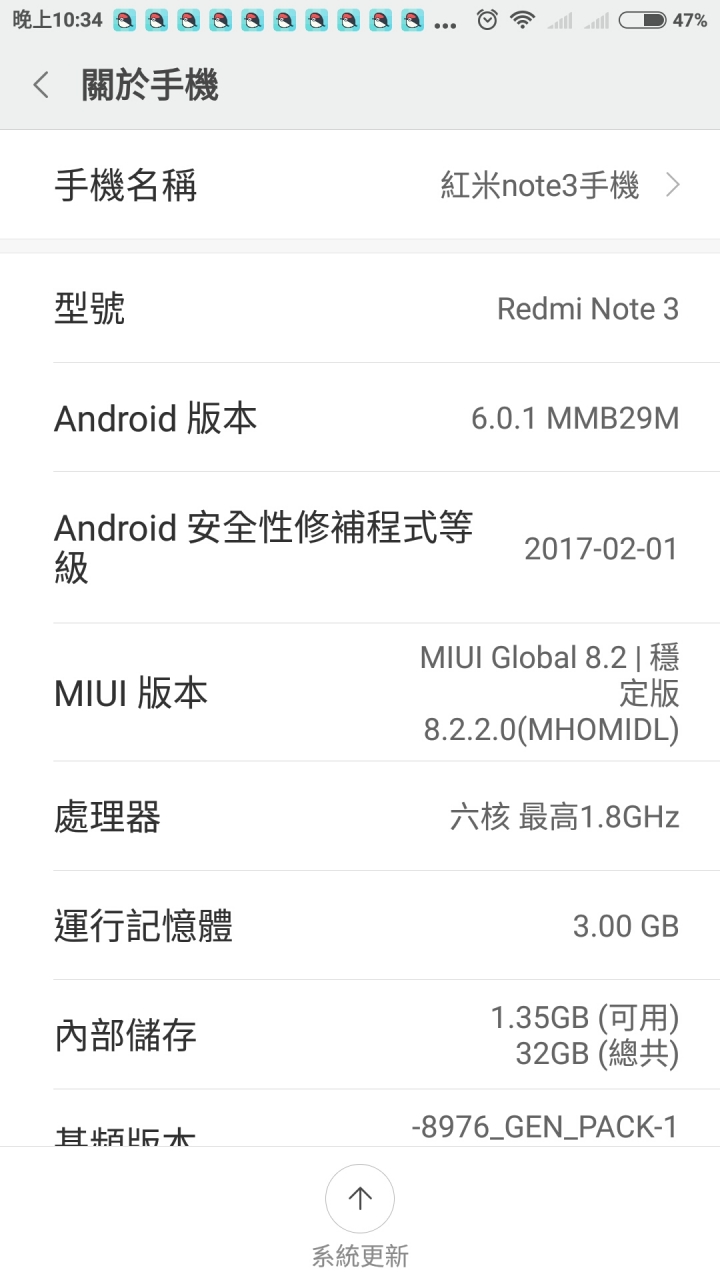Open the 手機名稱 setting row
Image resolution: width=720 pixels, height=1280 pixels.
360,185
